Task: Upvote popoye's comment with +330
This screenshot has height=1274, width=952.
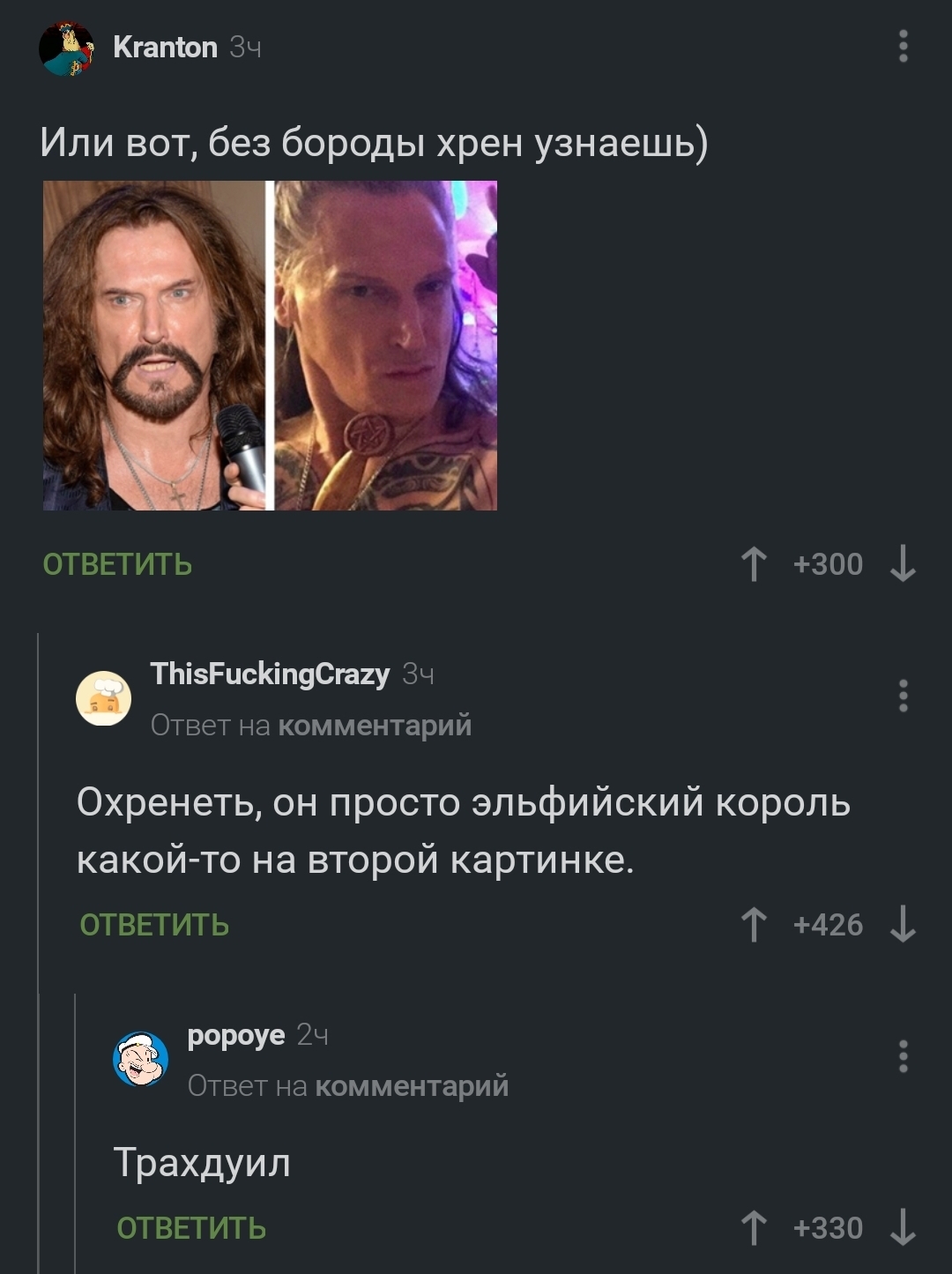Action: (x=754, y=1228)
